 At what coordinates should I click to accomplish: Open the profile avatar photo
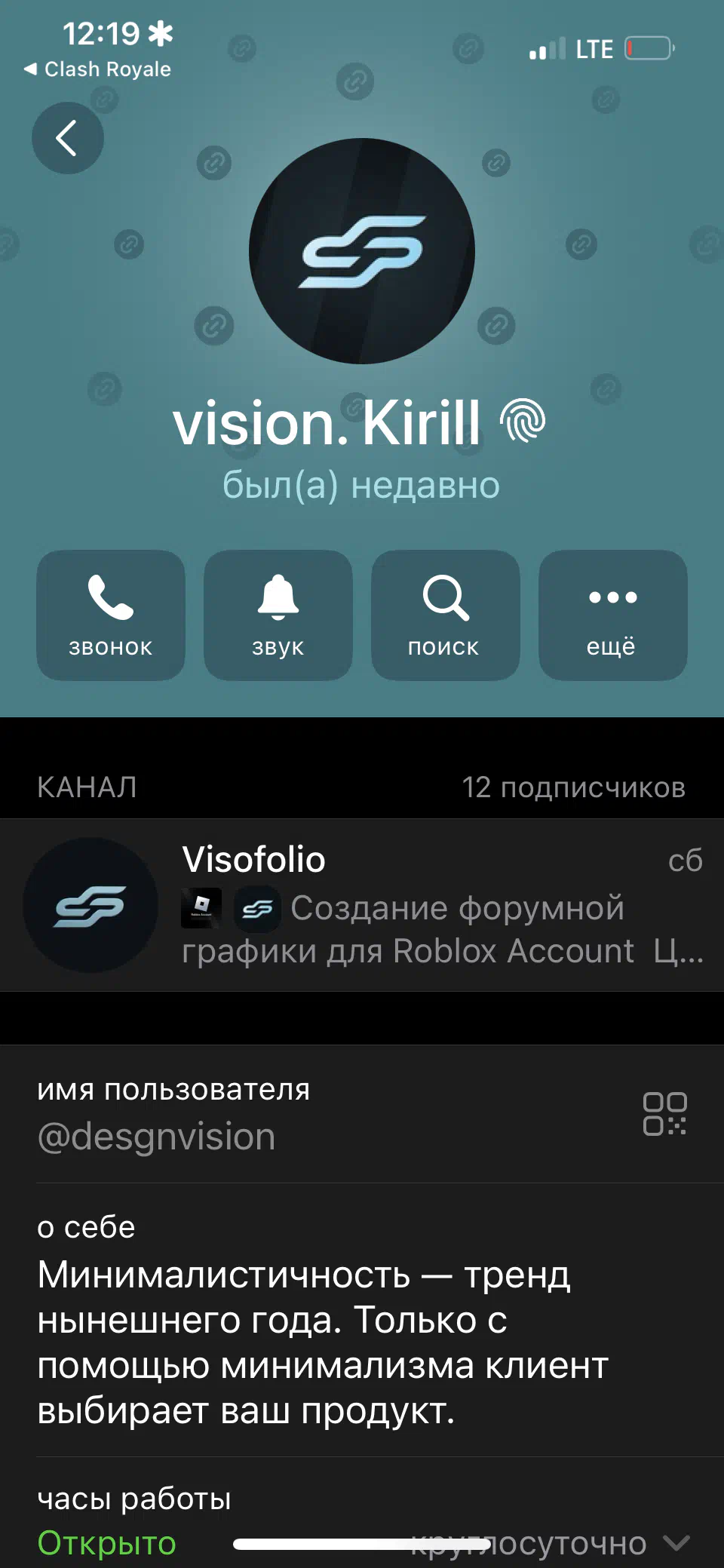(362, 251)
